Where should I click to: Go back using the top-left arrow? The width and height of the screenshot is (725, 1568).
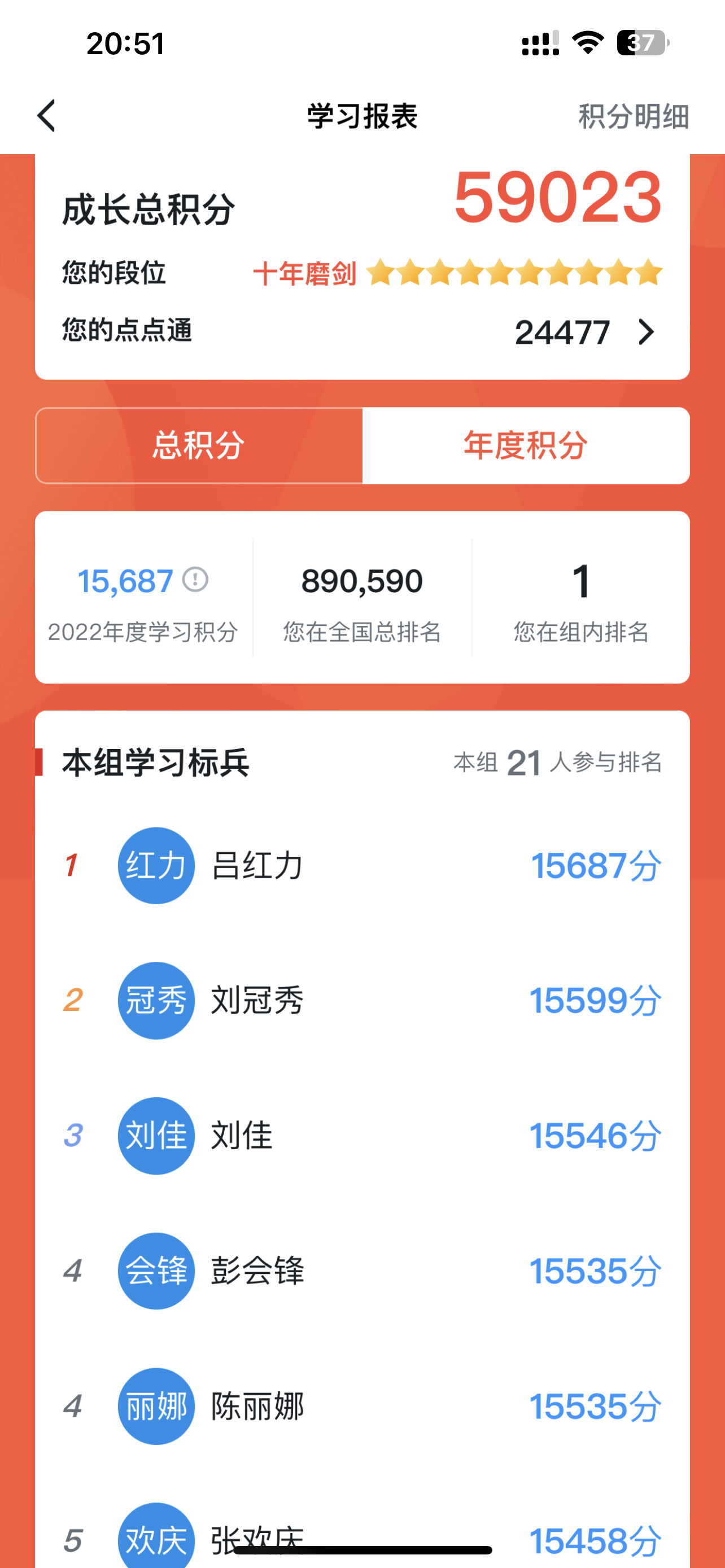[47, 116]
